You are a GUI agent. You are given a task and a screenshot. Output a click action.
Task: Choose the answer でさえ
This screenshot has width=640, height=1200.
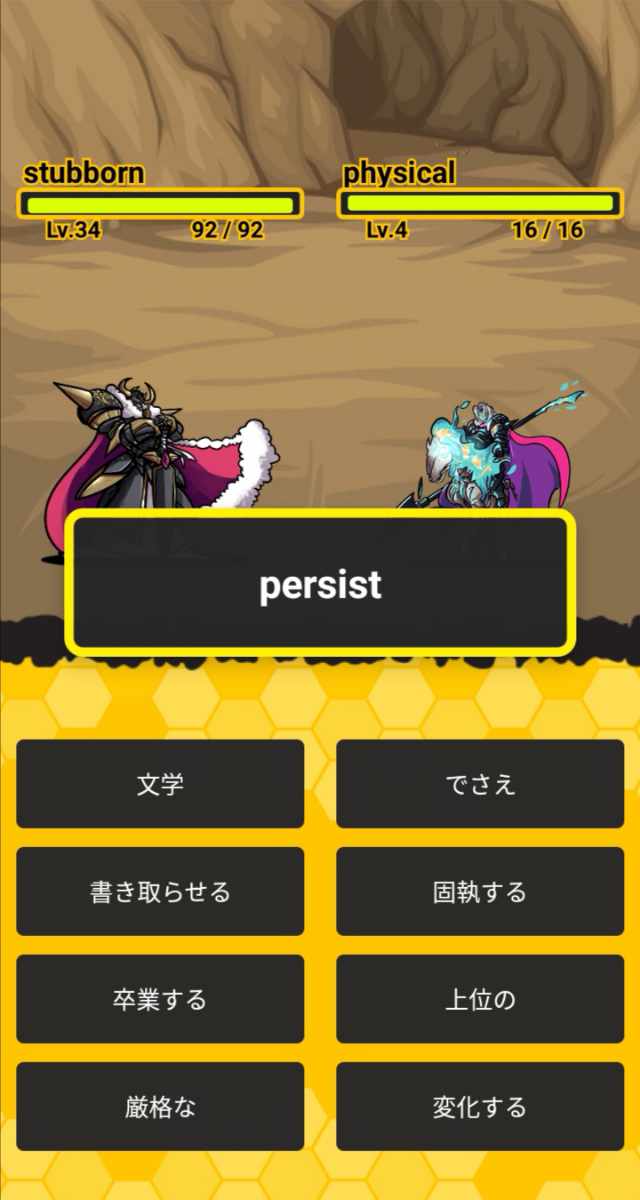[x=480, y=784]
